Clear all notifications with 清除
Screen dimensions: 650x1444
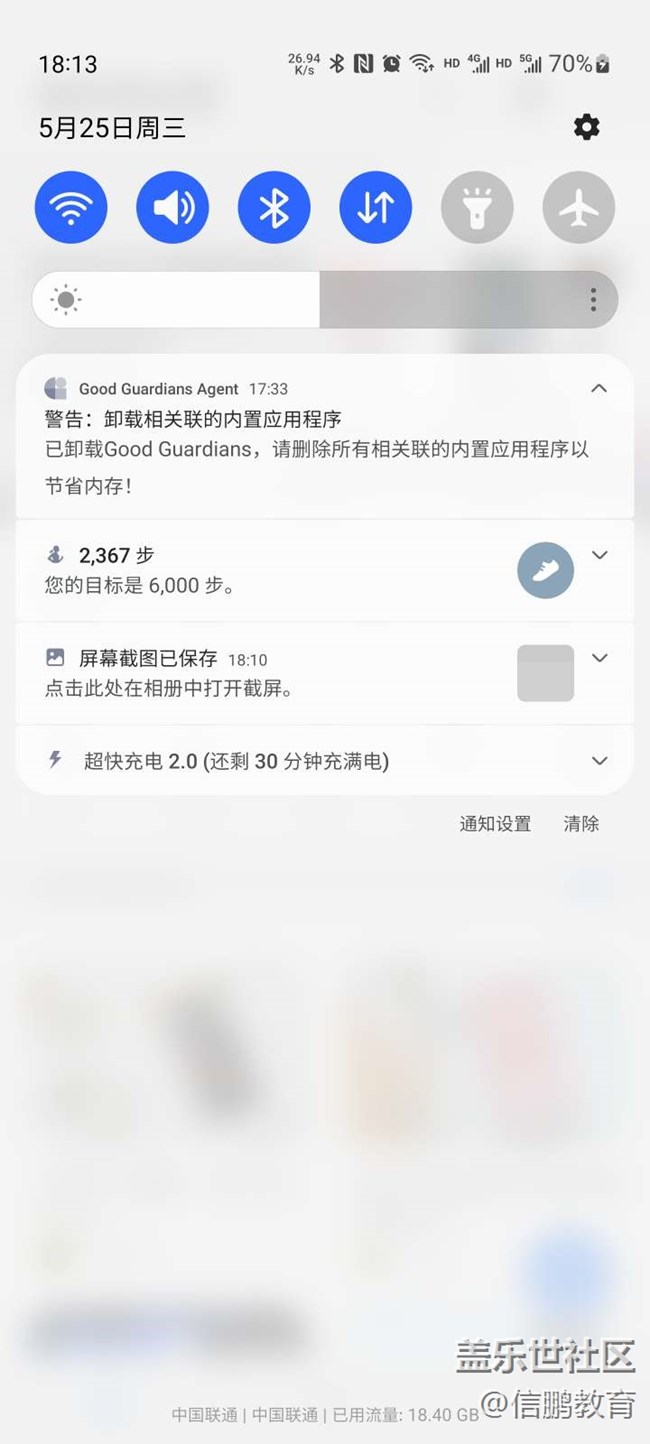tap(581, 824)
